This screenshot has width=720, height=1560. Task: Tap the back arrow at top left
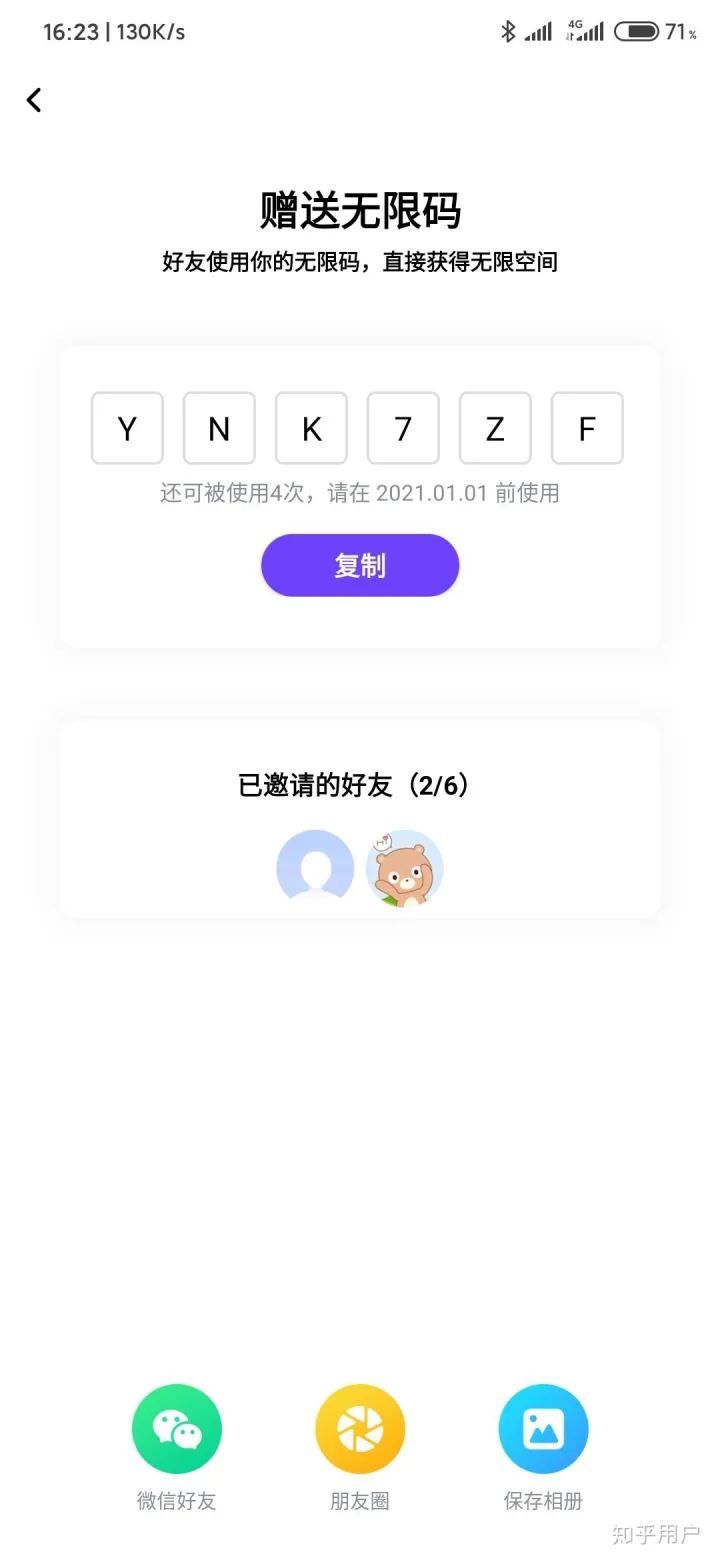pyautogui.click(x=34, y=99)
